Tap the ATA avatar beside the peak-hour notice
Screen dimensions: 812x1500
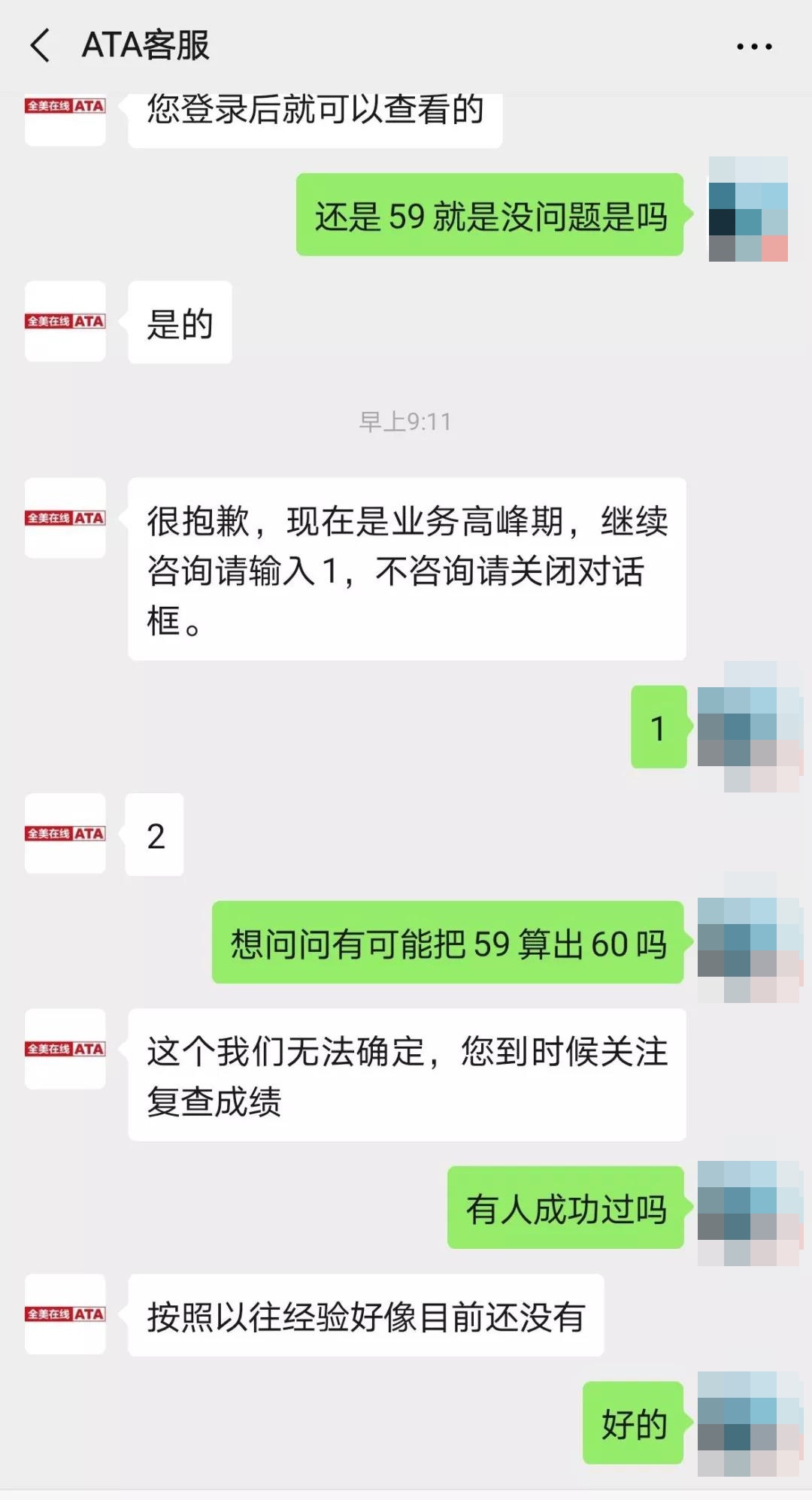point(65,519)
